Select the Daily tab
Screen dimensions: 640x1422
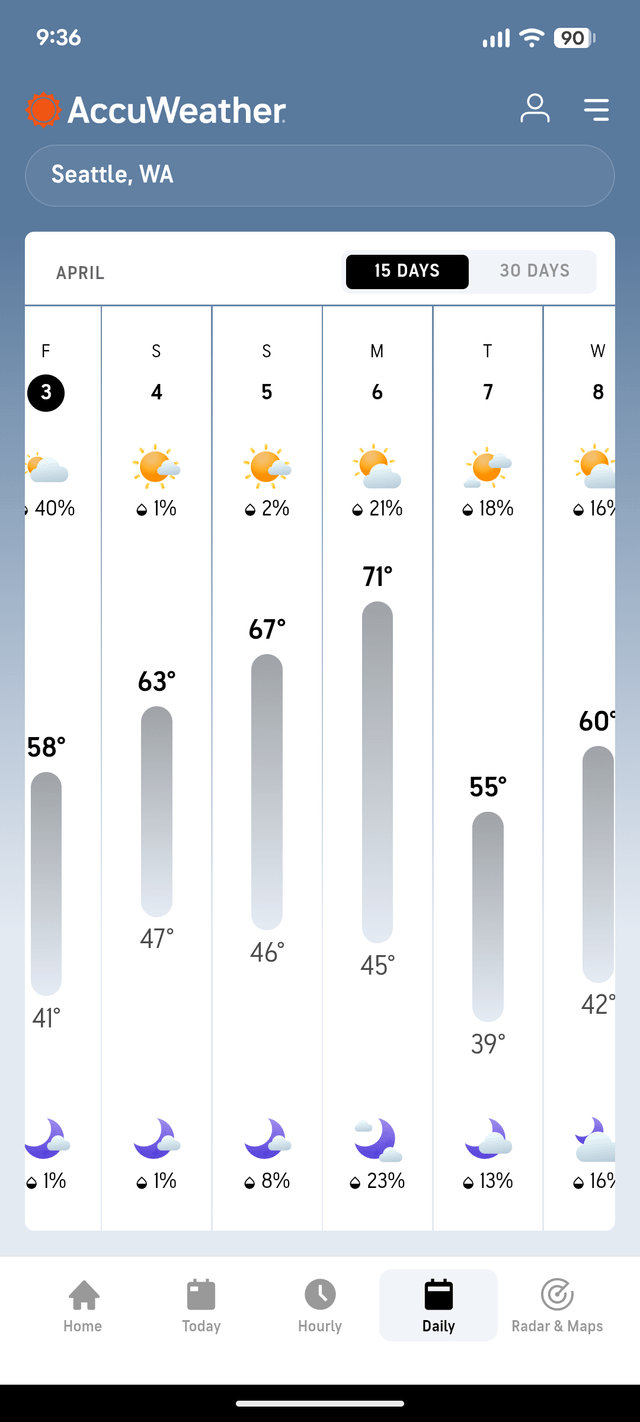tap(438, 1305)
